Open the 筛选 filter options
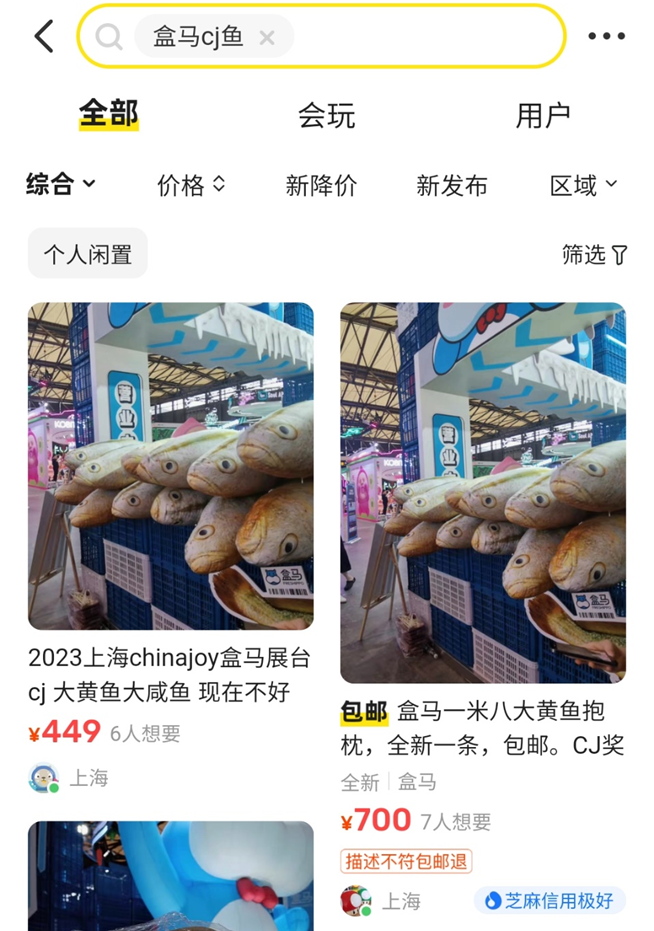 coord(594,255)
